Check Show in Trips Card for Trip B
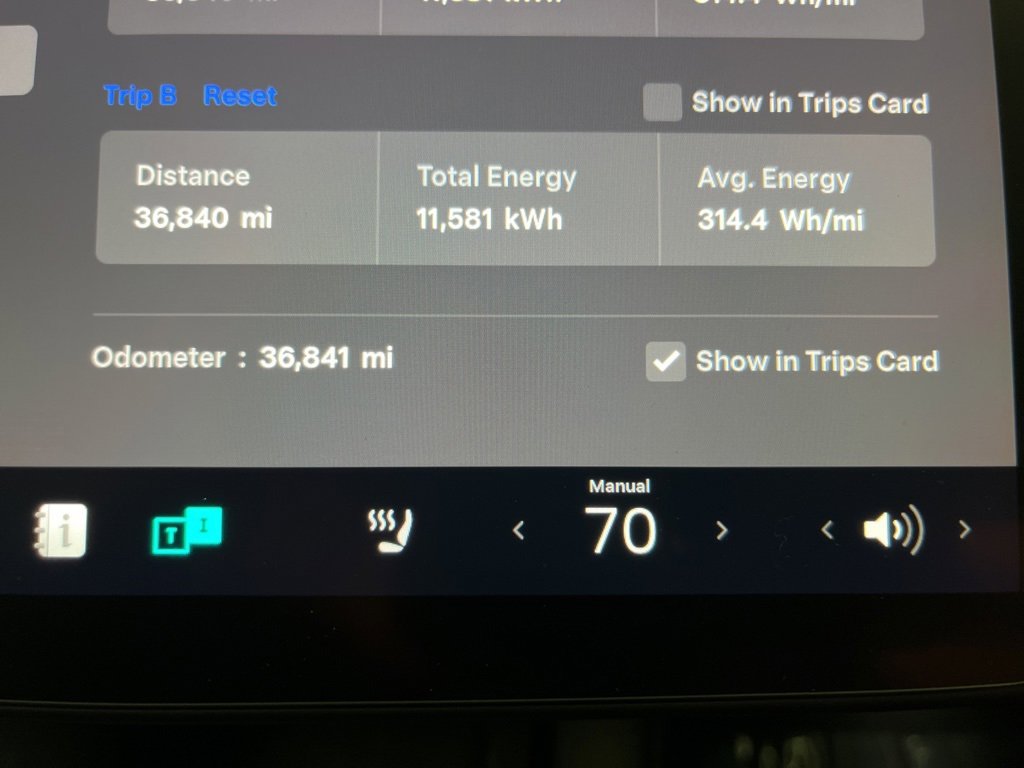The height and width of the screenshot is (768, 1024). pyautogui.click(x=662, y=102)
